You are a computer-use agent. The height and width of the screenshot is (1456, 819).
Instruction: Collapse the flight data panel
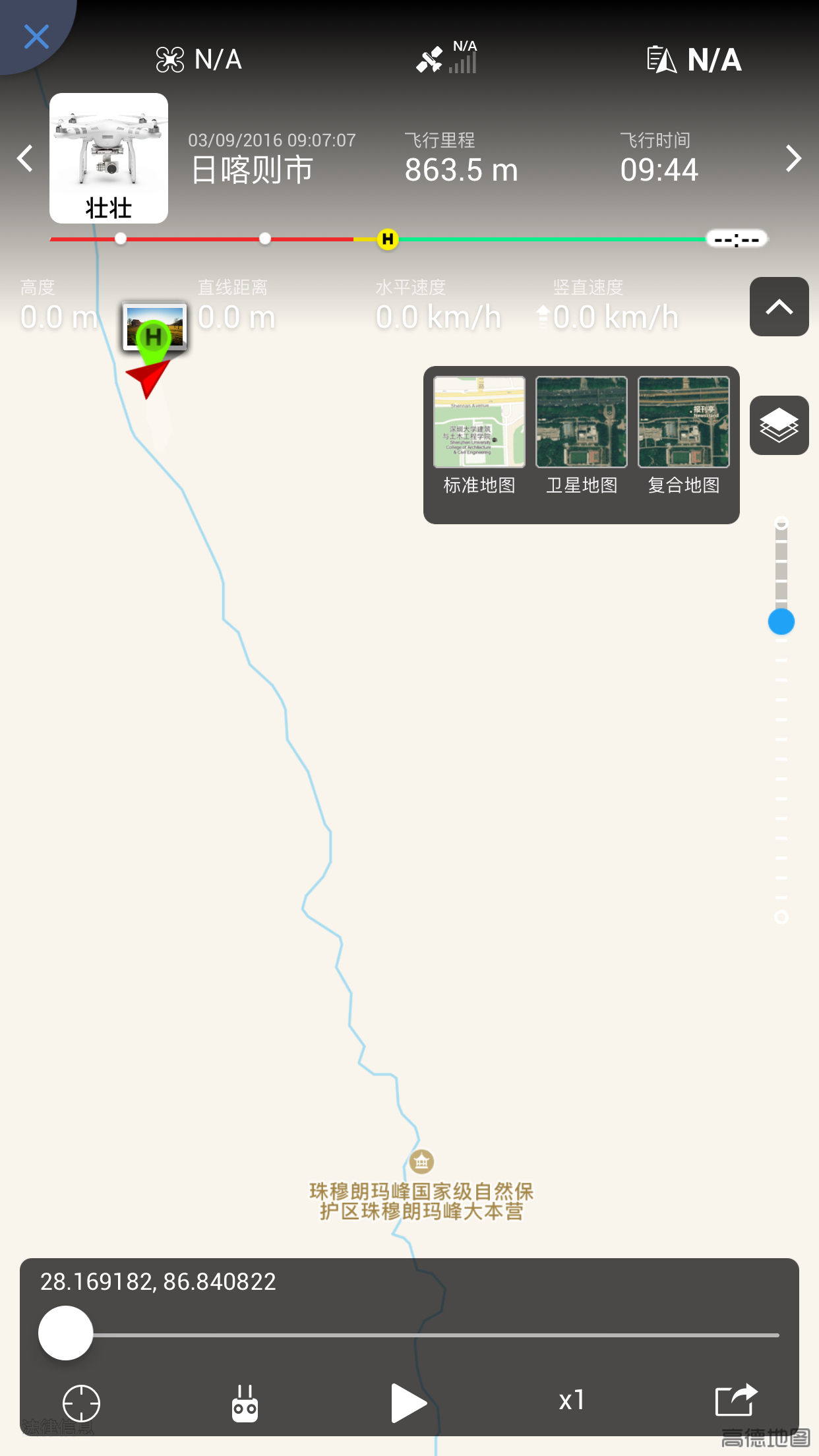pyautogui.click(x=779, y=307)
